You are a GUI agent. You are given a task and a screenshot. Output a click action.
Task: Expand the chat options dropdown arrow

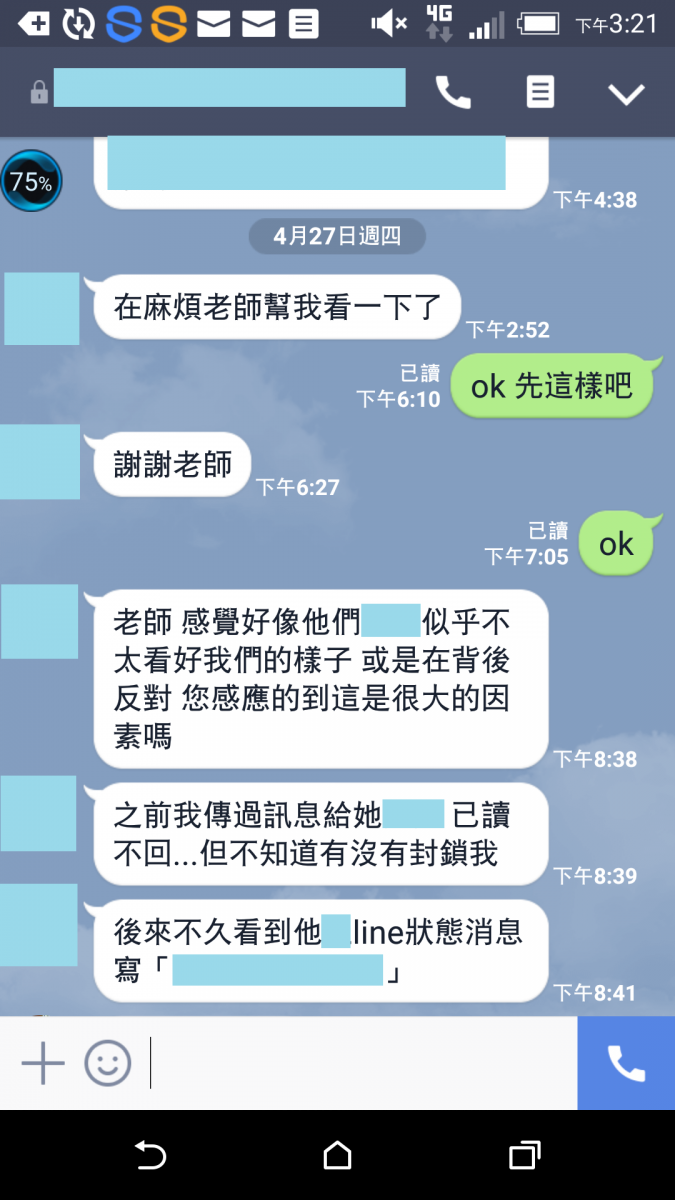pos(627,94)
